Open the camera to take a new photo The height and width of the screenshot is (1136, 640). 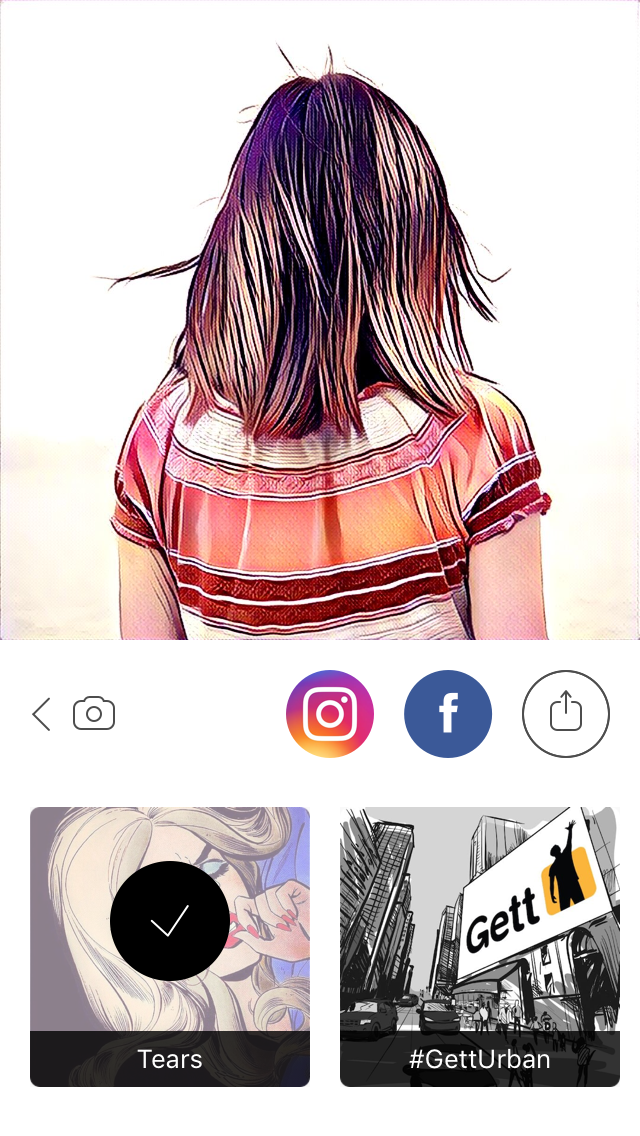click(94, 714)
